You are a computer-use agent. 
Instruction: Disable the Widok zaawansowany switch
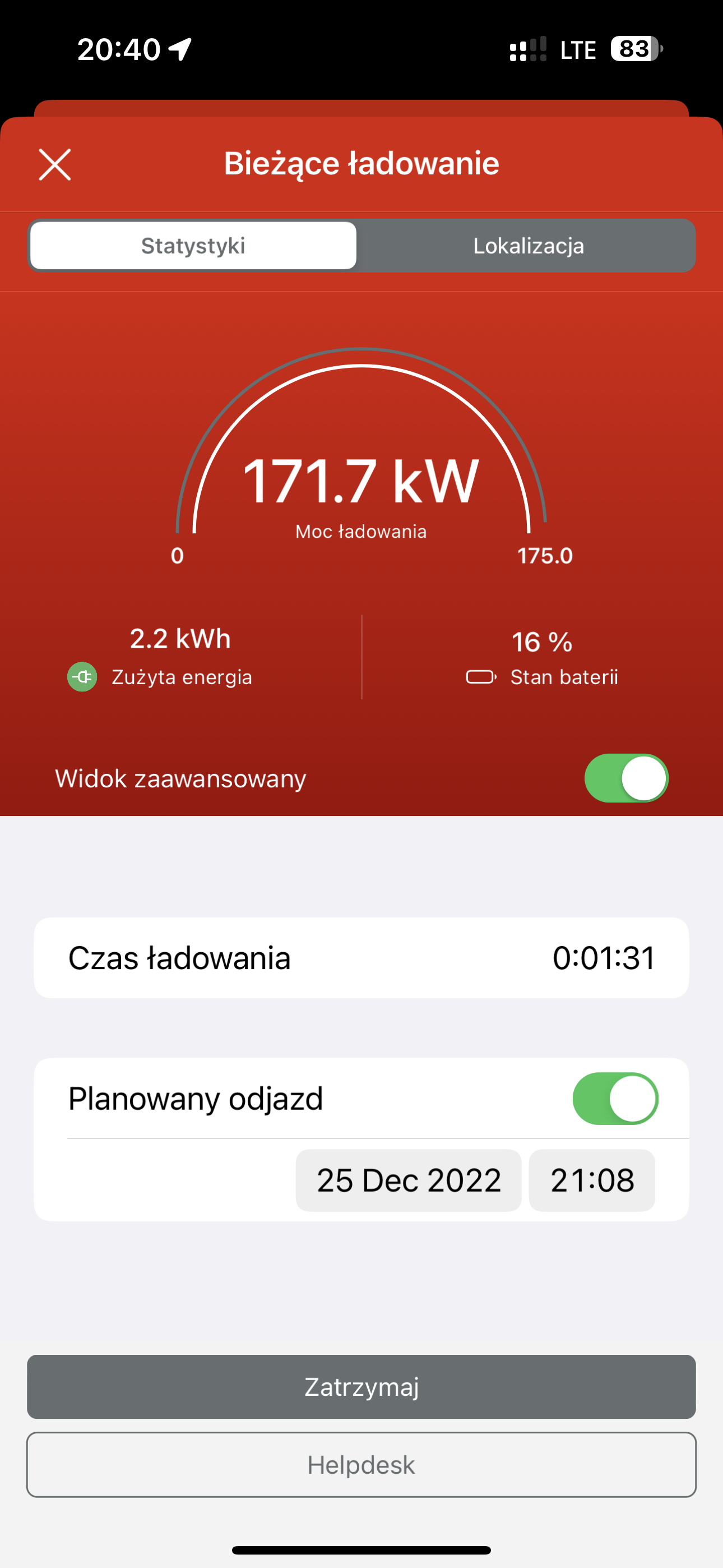tap(626, 778)
